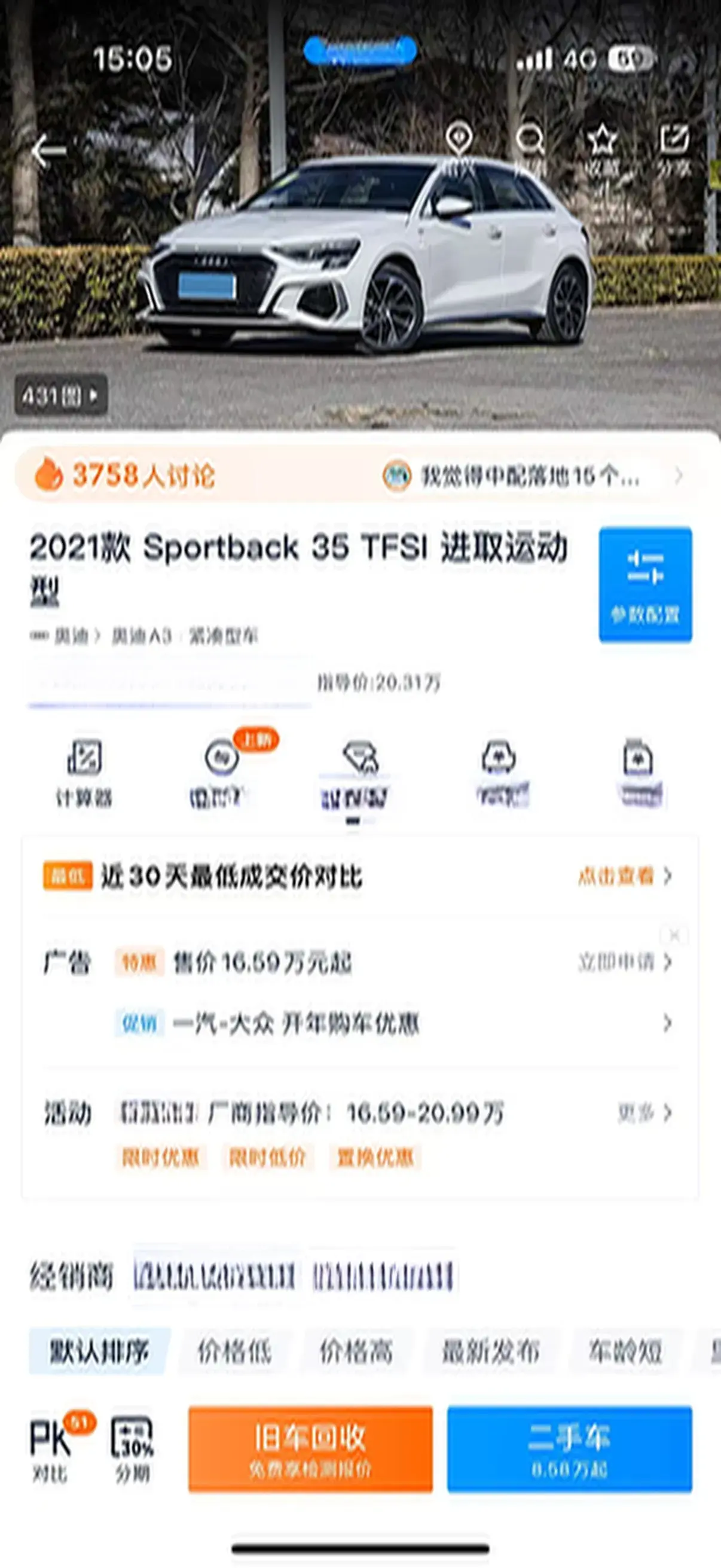Go back using the top-left arrow
The height and width of the screenshot is (1568, 721).
click(x=48, y=151)
